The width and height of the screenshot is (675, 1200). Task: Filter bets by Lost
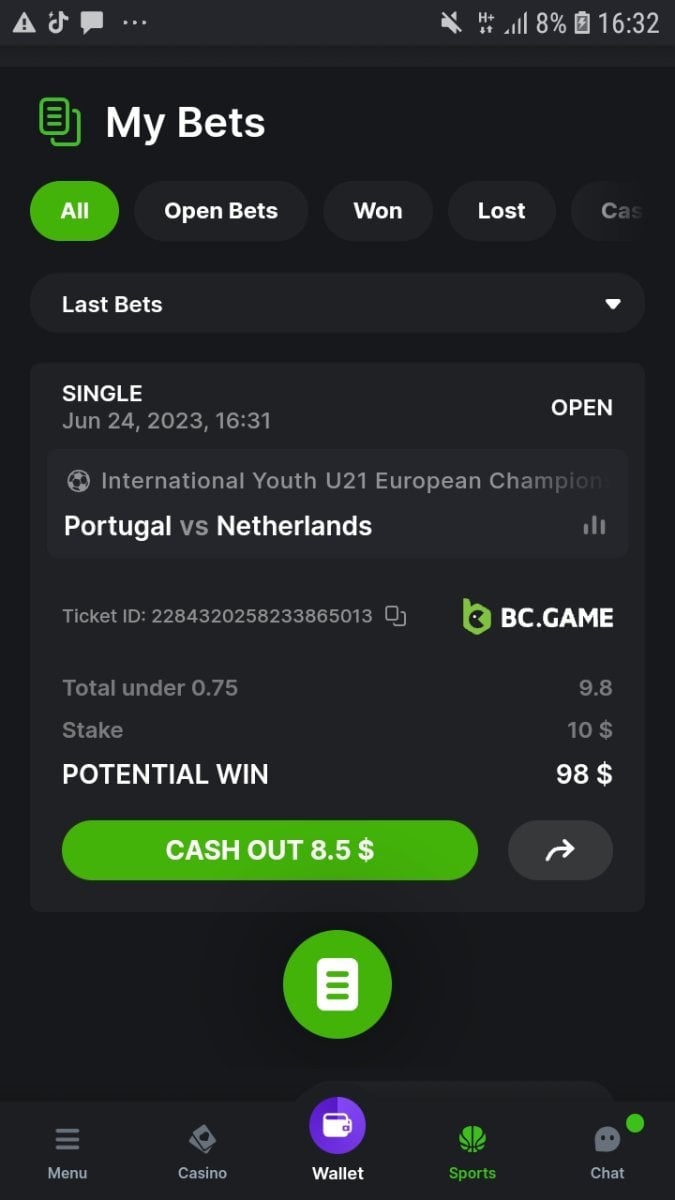(501, 211)
